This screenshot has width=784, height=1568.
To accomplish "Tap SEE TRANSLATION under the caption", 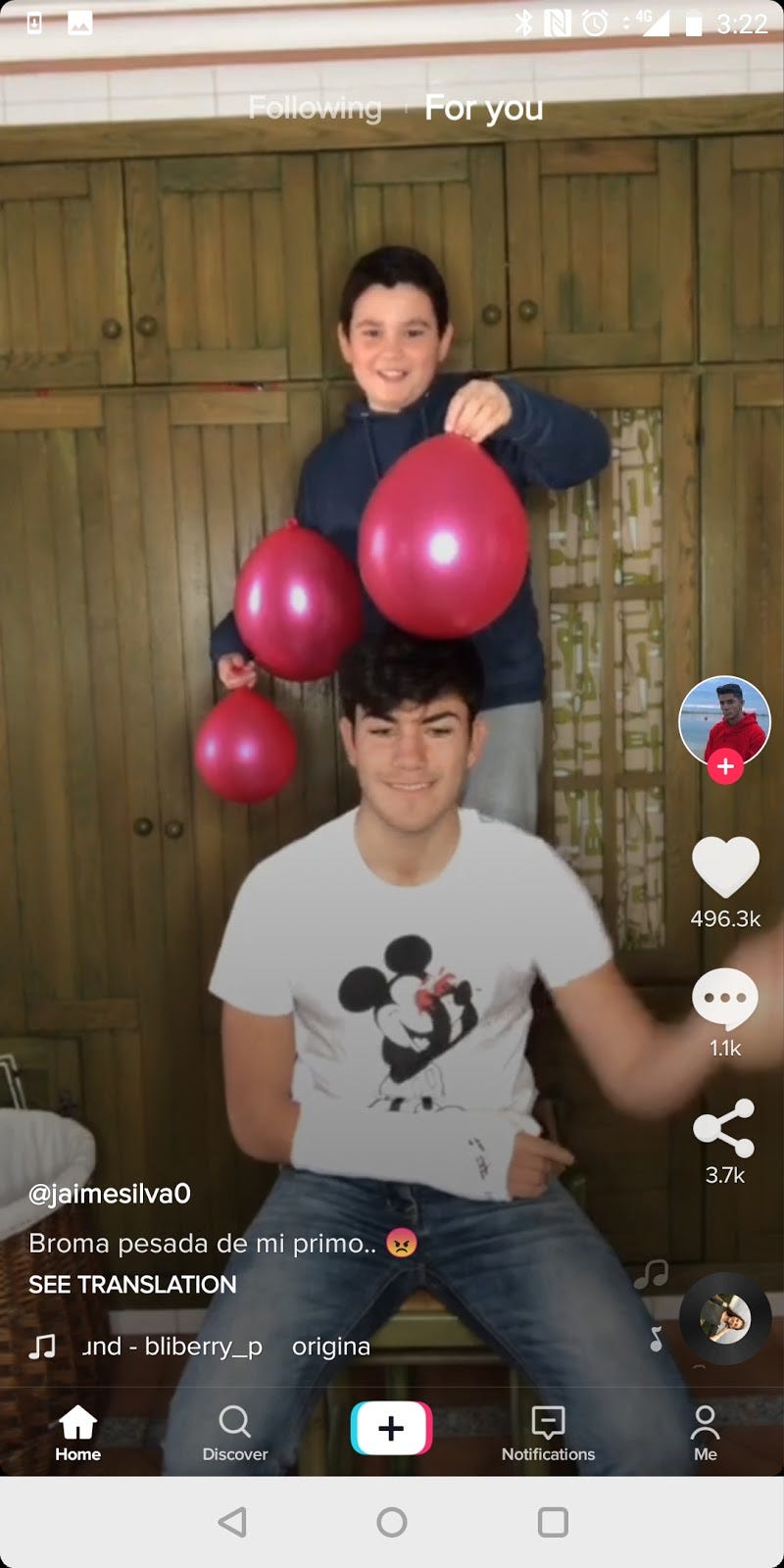I will pos(132,1284).
